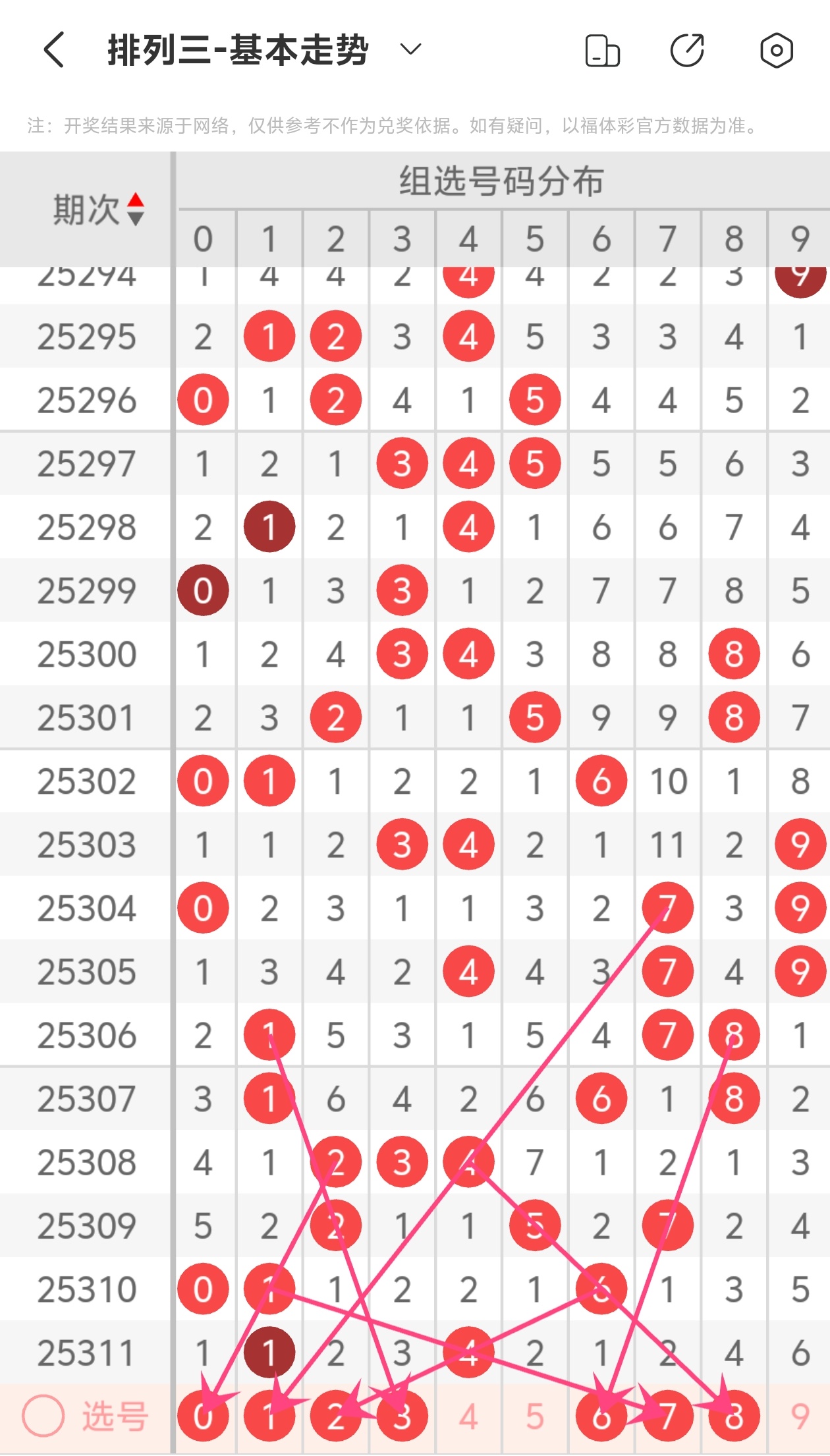Screen dimensions: 830x1456
Task: Deselect number 3 in the 选号 row
Action: click(402, 1416)
